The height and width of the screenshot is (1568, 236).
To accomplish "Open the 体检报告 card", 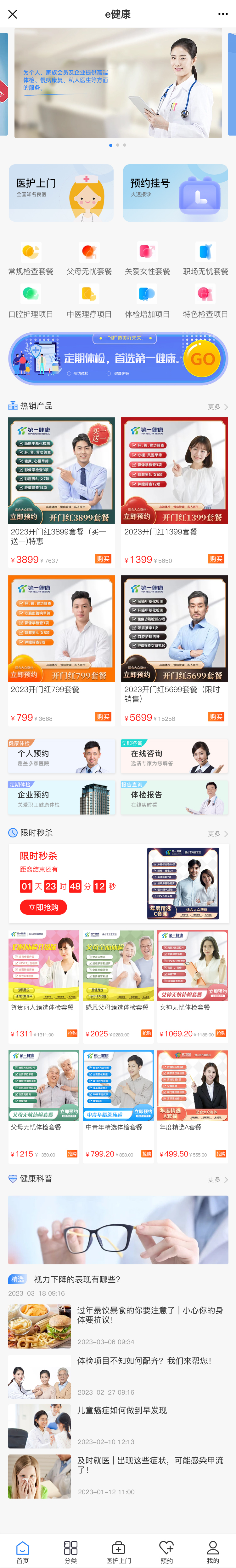I will click(x=175, y=798).
